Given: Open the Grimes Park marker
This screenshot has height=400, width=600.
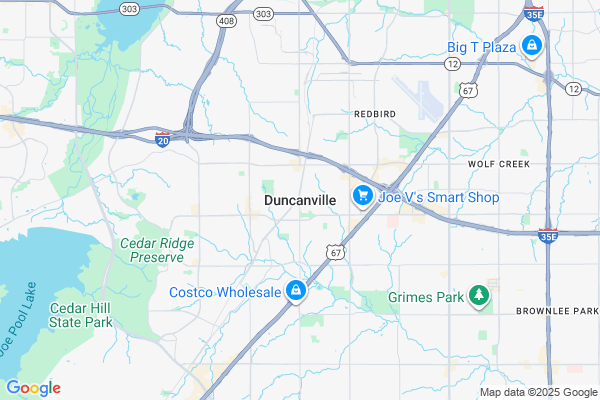Looking at the screenshot, I should pyautogui.click(x=481, y=296).
